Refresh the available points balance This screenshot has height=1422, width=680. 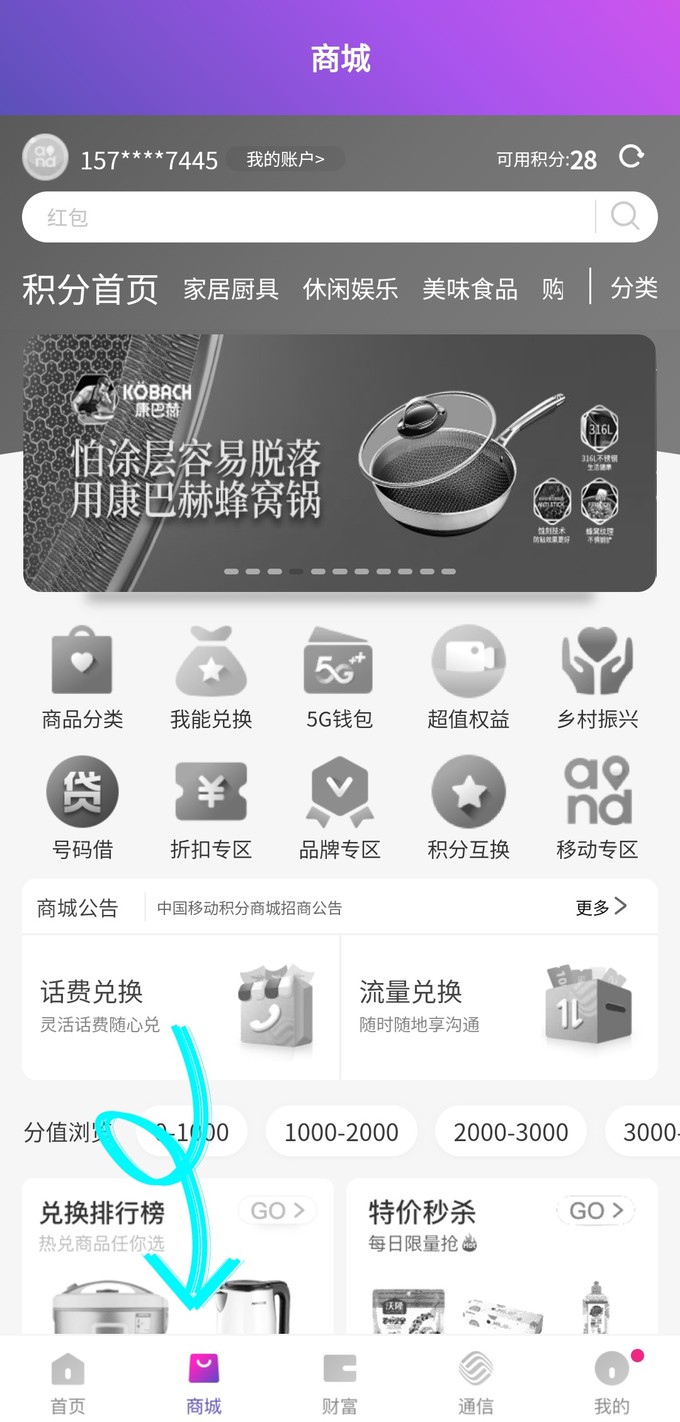[631, 157]
